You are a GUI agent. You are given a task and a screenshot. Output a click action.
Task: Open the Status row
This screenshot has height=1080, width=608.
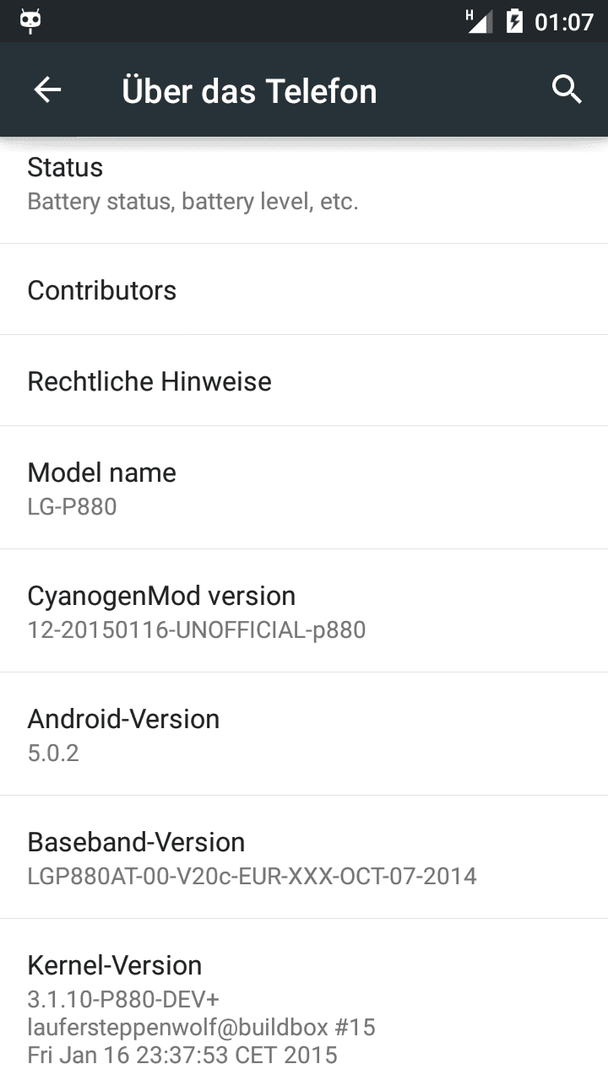(304, 190)
